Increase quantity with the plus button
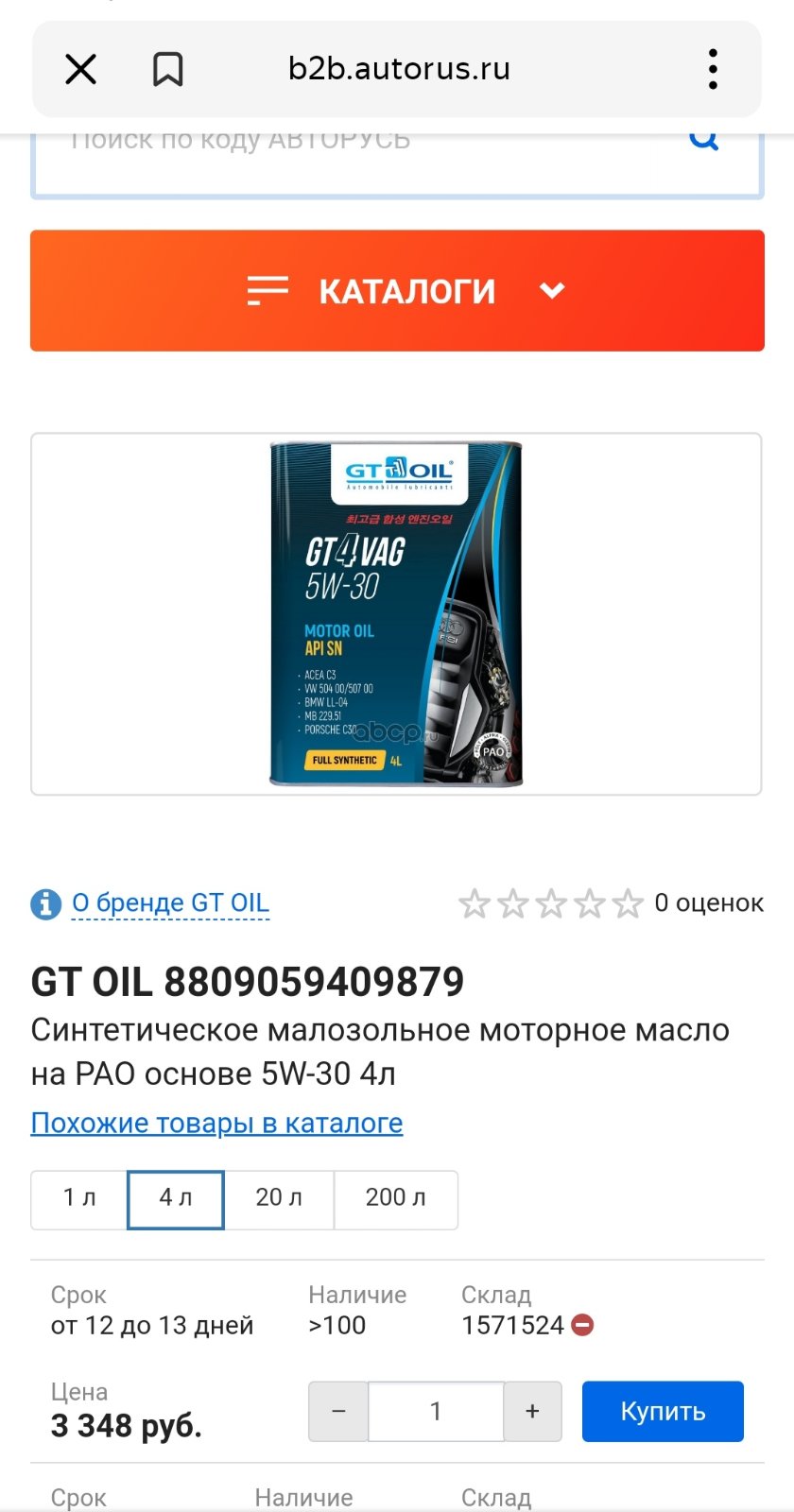 pyautogui.click(x=532, y=1411)
